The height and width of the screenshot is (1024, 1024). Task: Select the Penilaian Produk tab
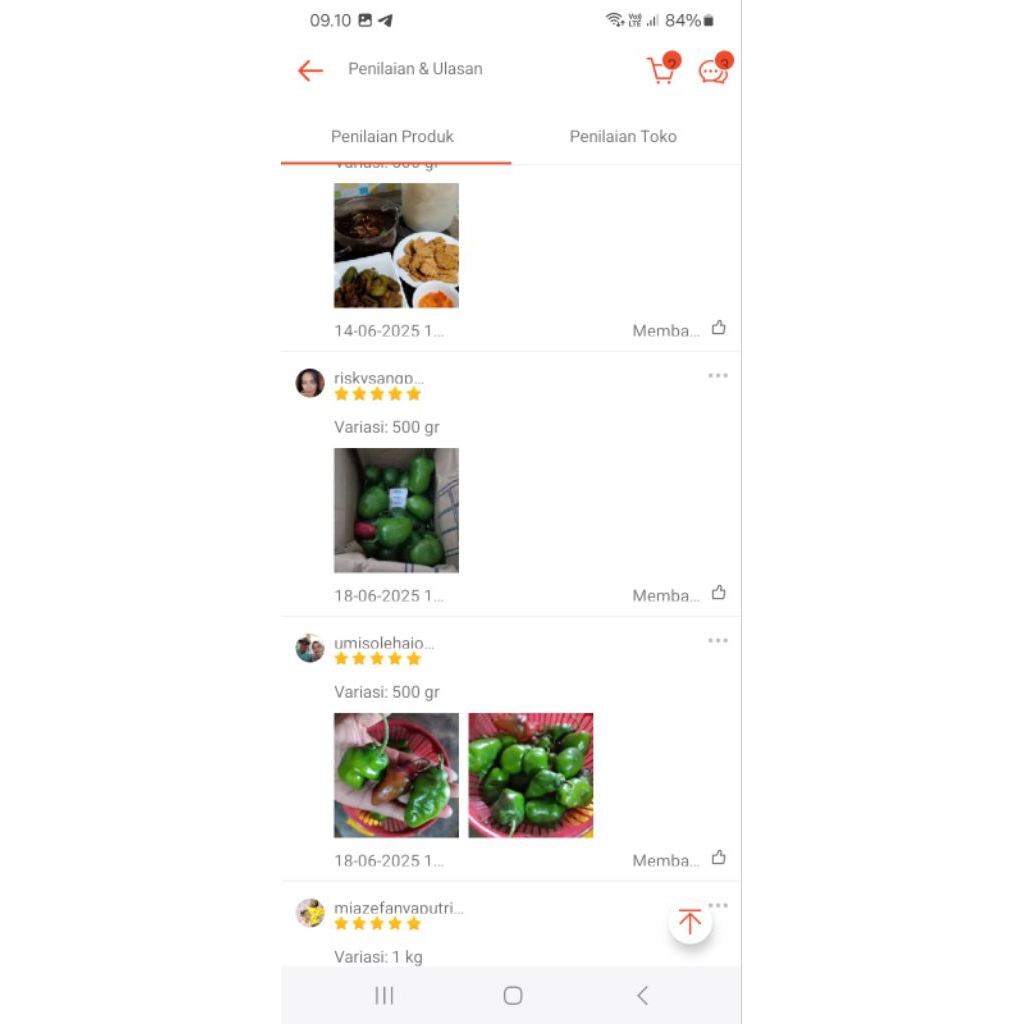(392, 137)
